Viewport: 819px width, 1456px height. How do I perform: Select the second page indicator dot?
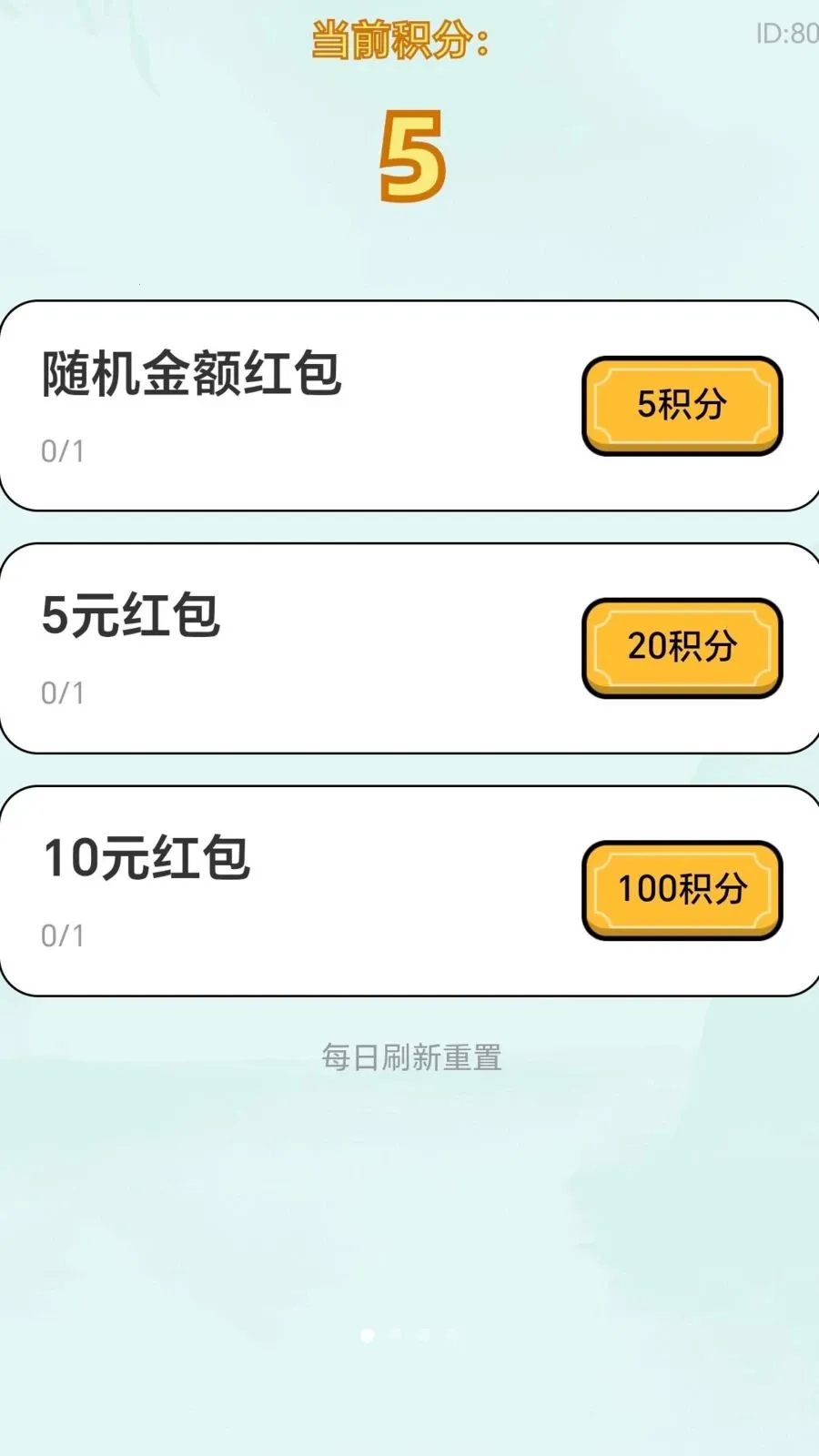click(395, 1335)
